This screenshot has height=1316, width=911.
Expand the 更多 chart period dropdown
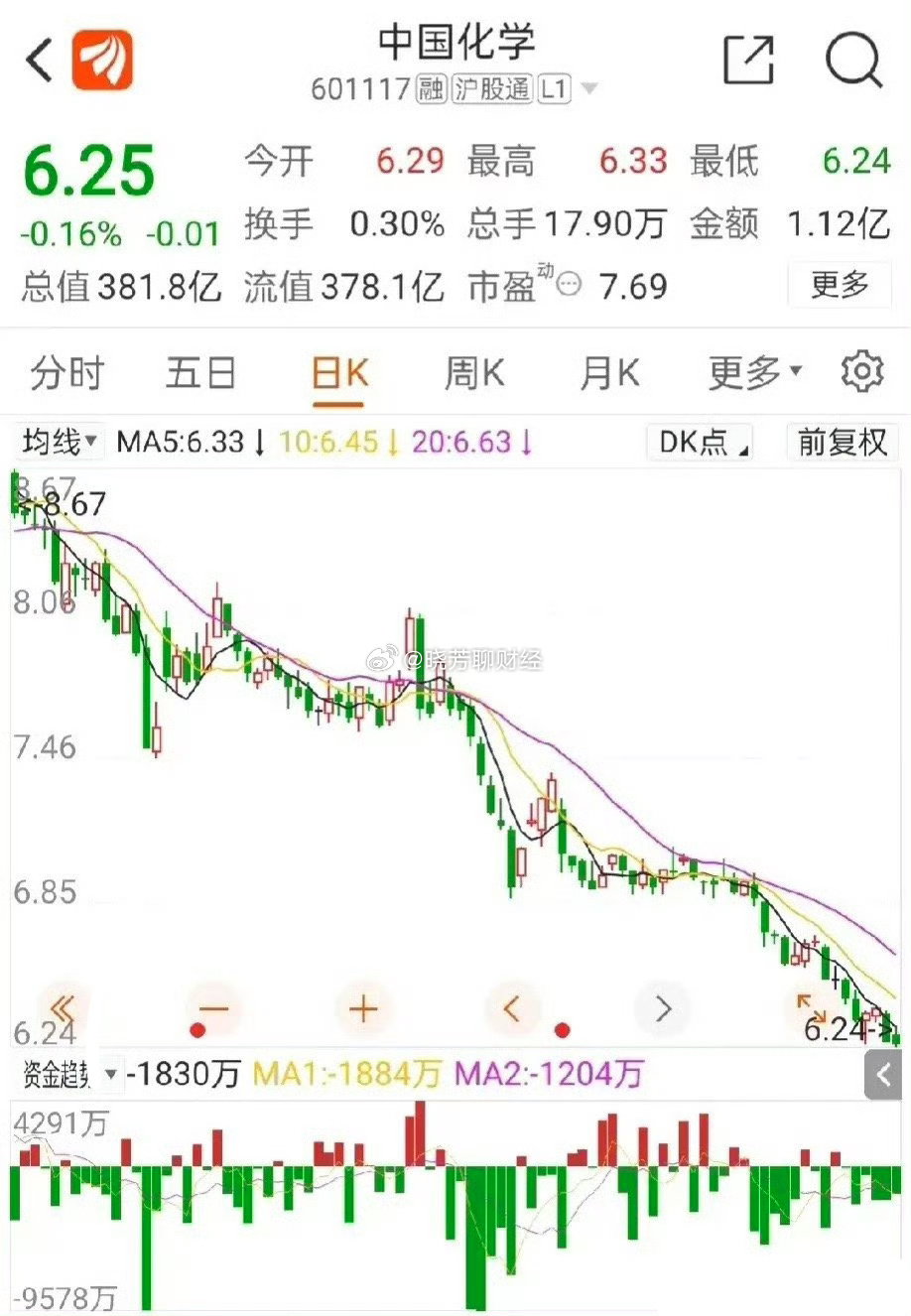[754, 374]
